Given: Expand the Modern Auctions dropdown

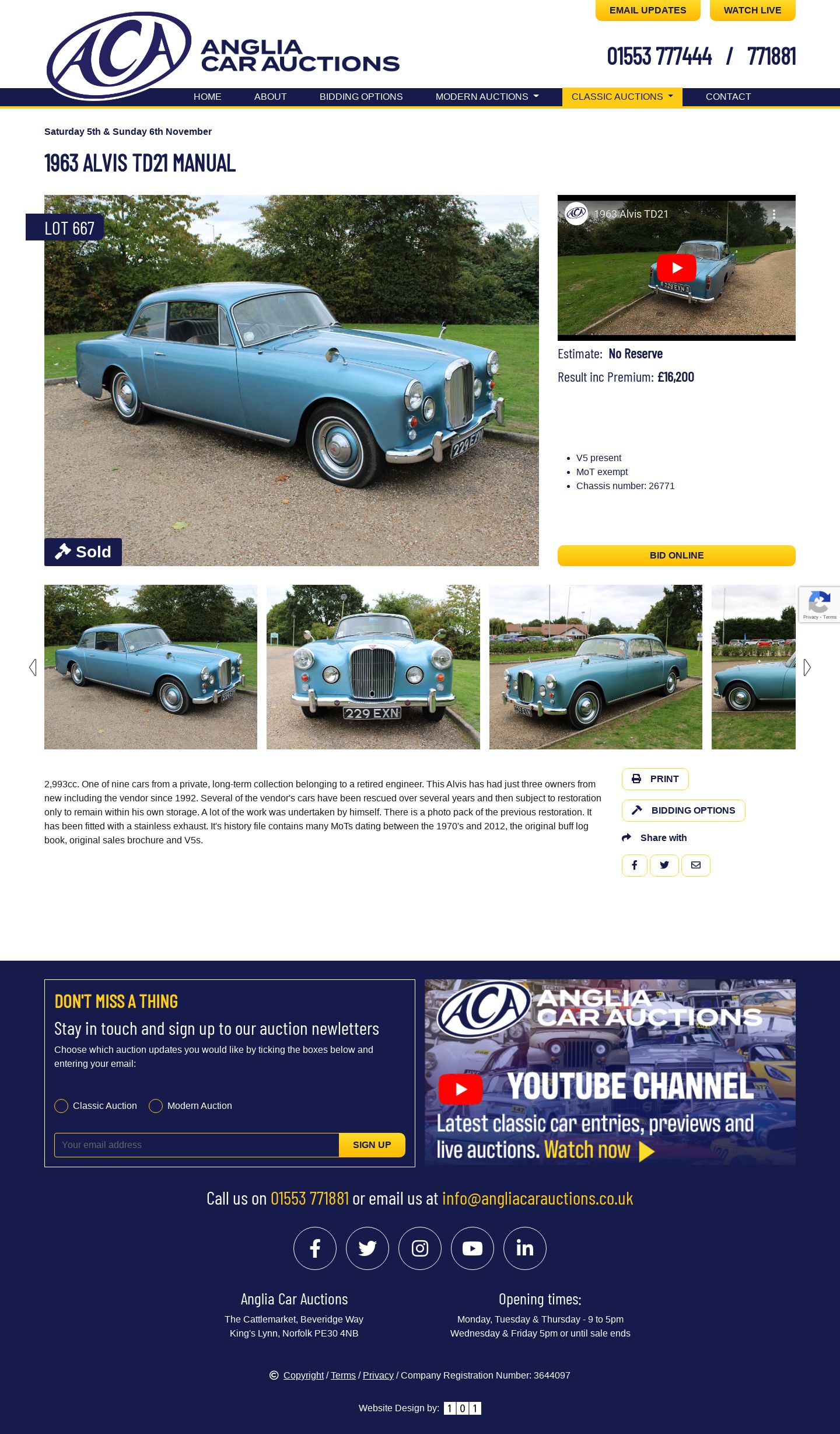Looking at the screenshot, I should [487, 97].
